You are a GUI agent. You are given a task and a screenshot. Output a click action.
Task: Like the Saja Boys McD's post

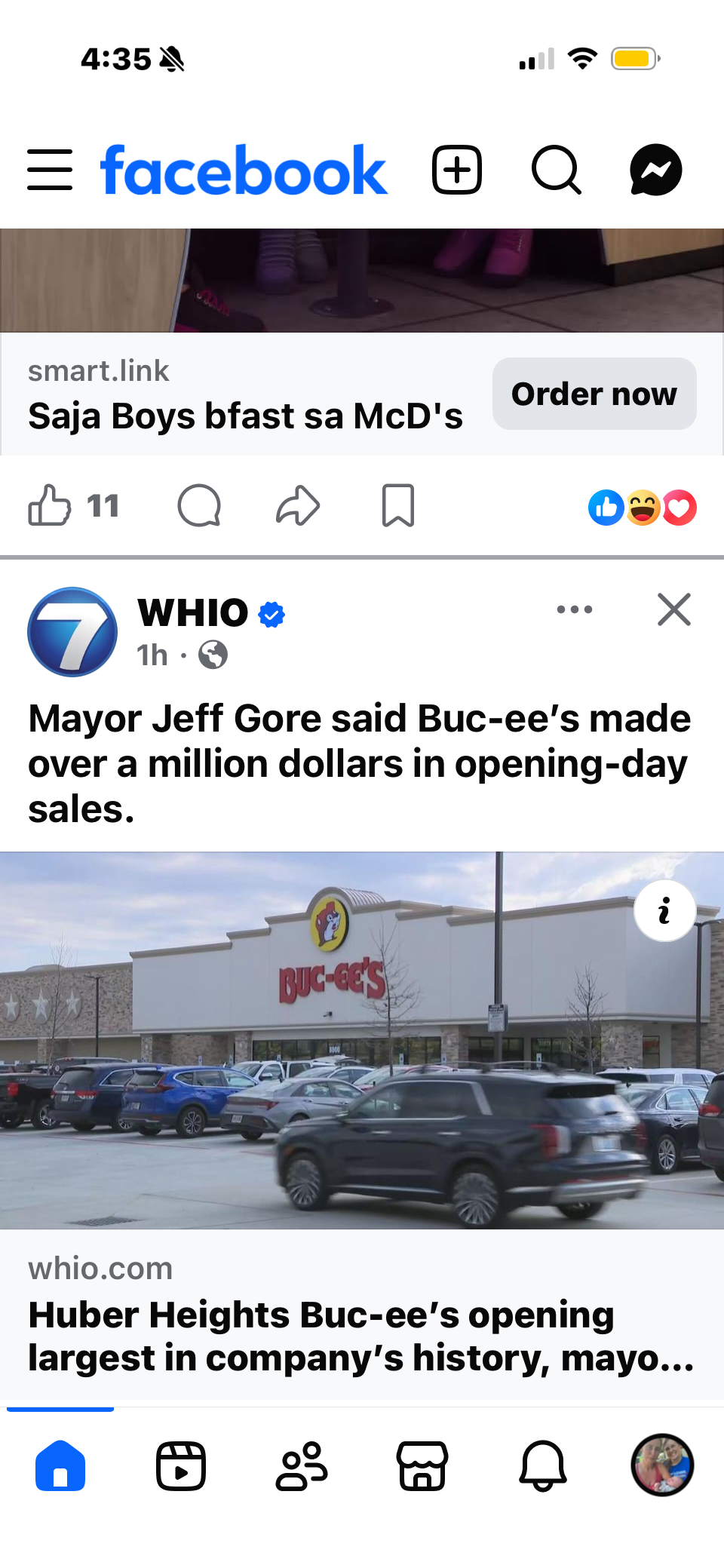tap(51, 505)
